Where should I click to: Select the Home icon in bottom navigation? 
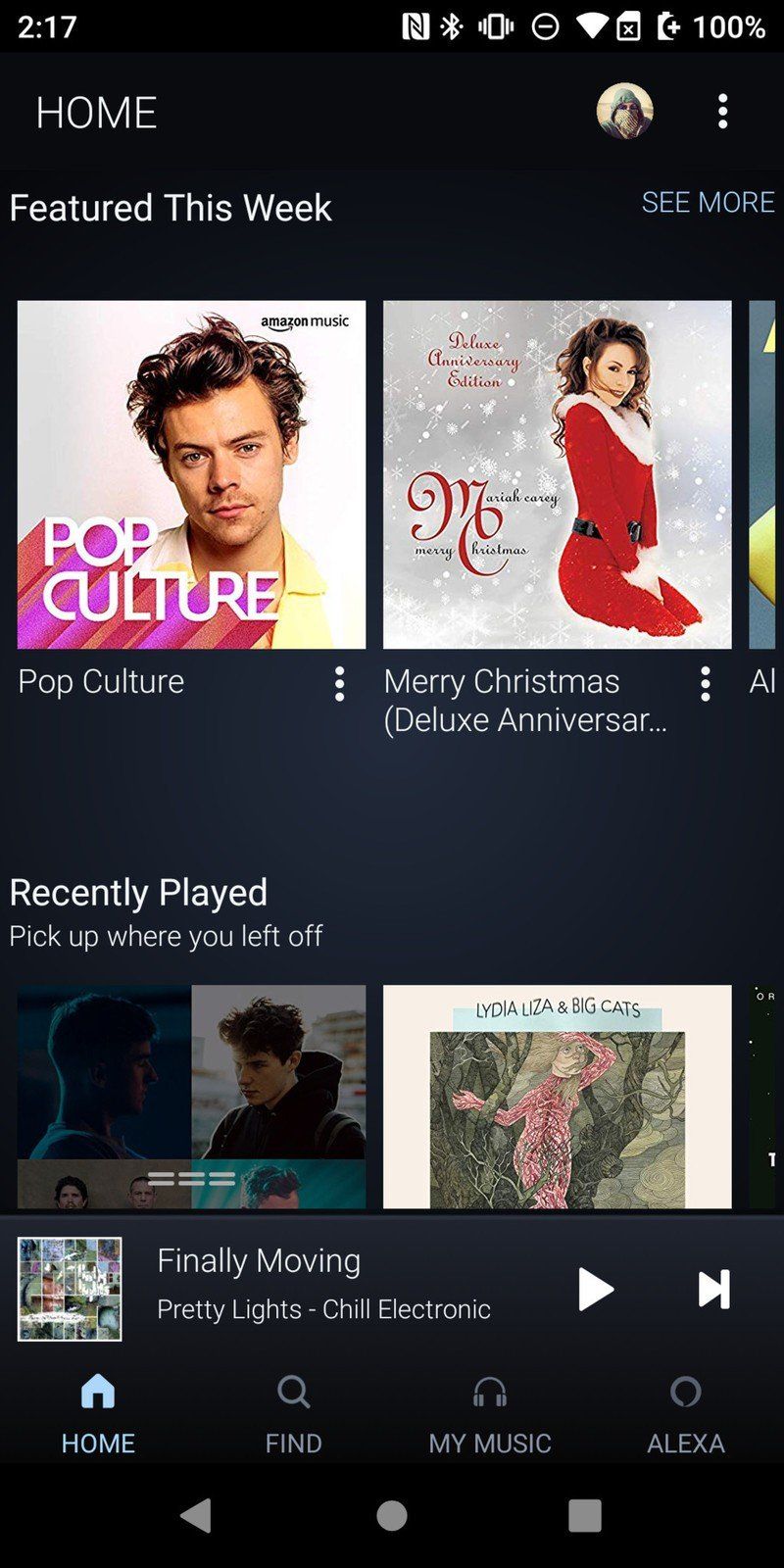[x=97, y=1391]
